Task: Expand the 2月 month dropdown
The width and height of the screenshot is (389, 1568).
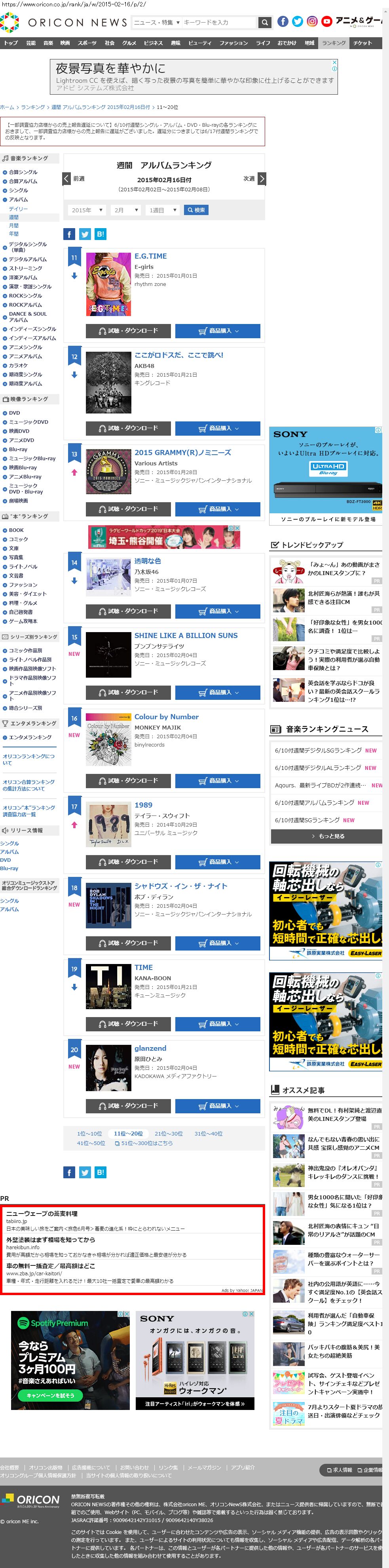Action: click(x=126, y=210)
